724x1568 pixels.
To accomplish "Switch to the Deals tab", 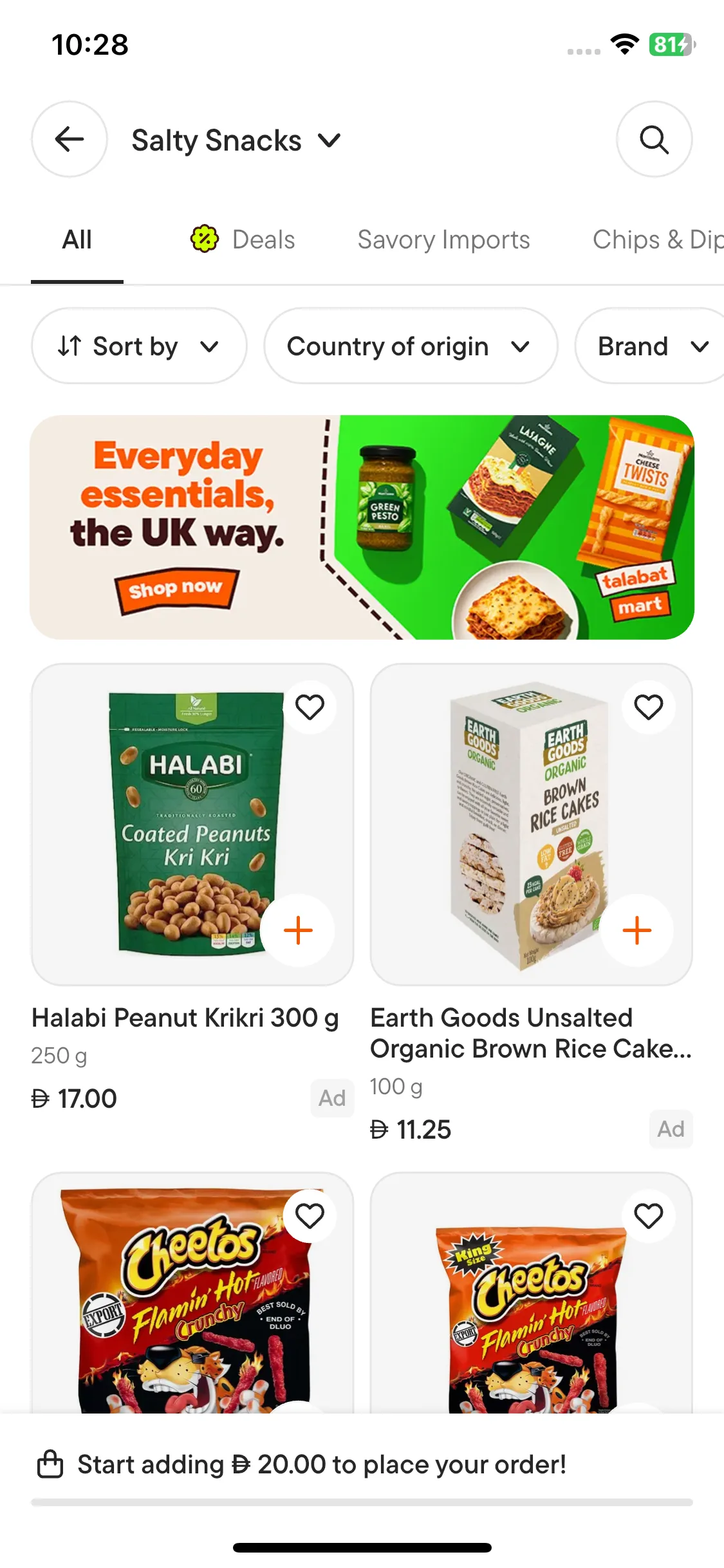I will coord(243,239).
